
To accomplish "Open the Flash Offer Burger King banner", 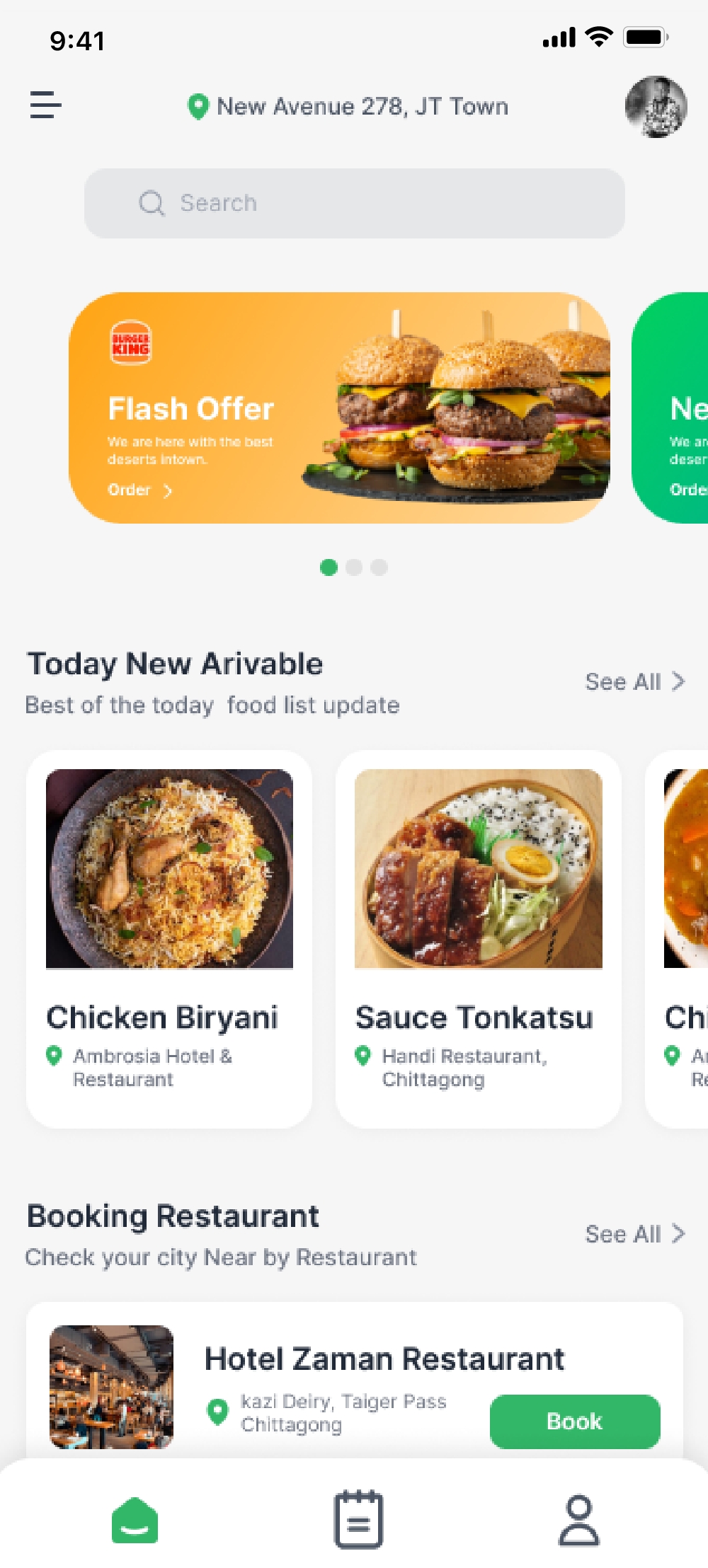I will pos(339,408).
